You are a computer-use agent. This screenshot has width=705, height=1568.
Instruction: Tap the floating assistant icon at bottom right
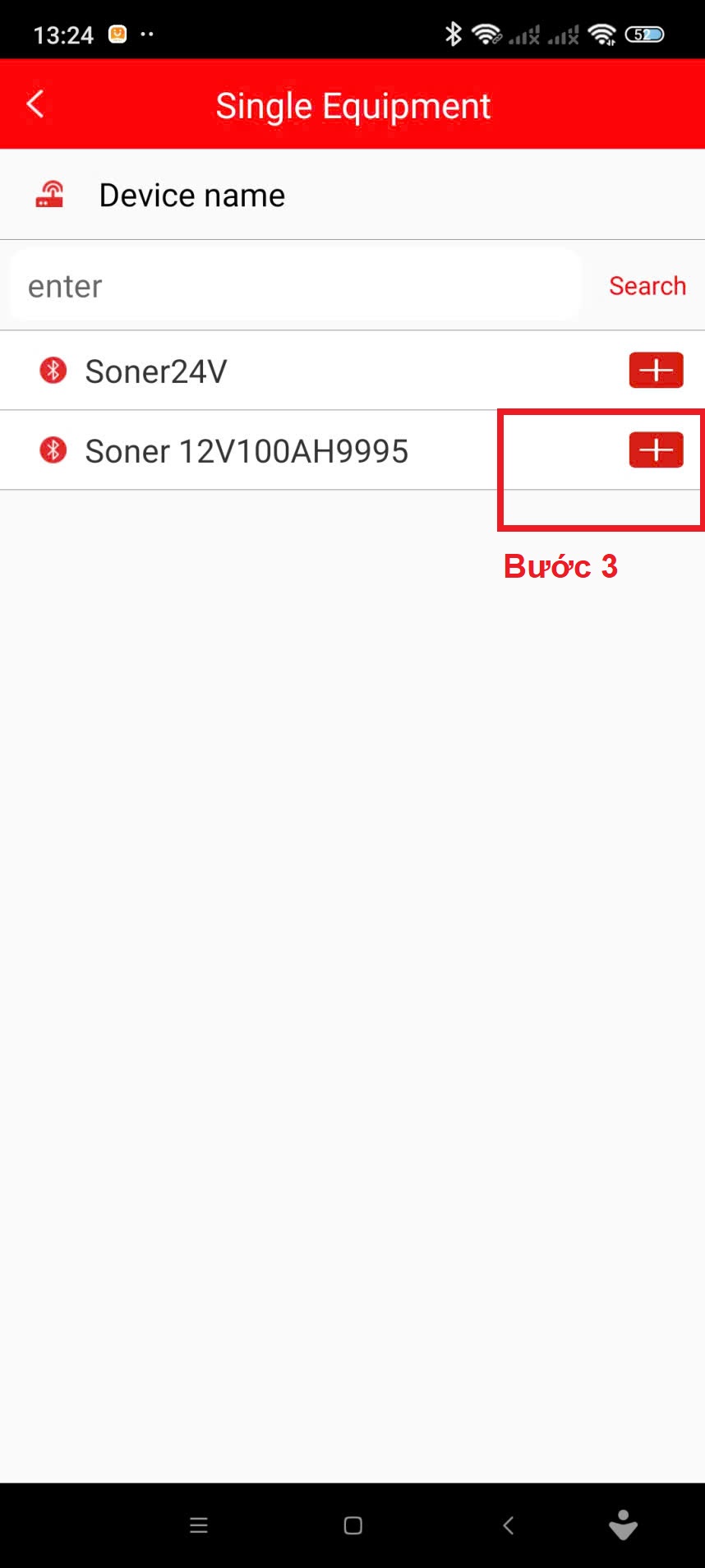click(x=626, y=1524)
